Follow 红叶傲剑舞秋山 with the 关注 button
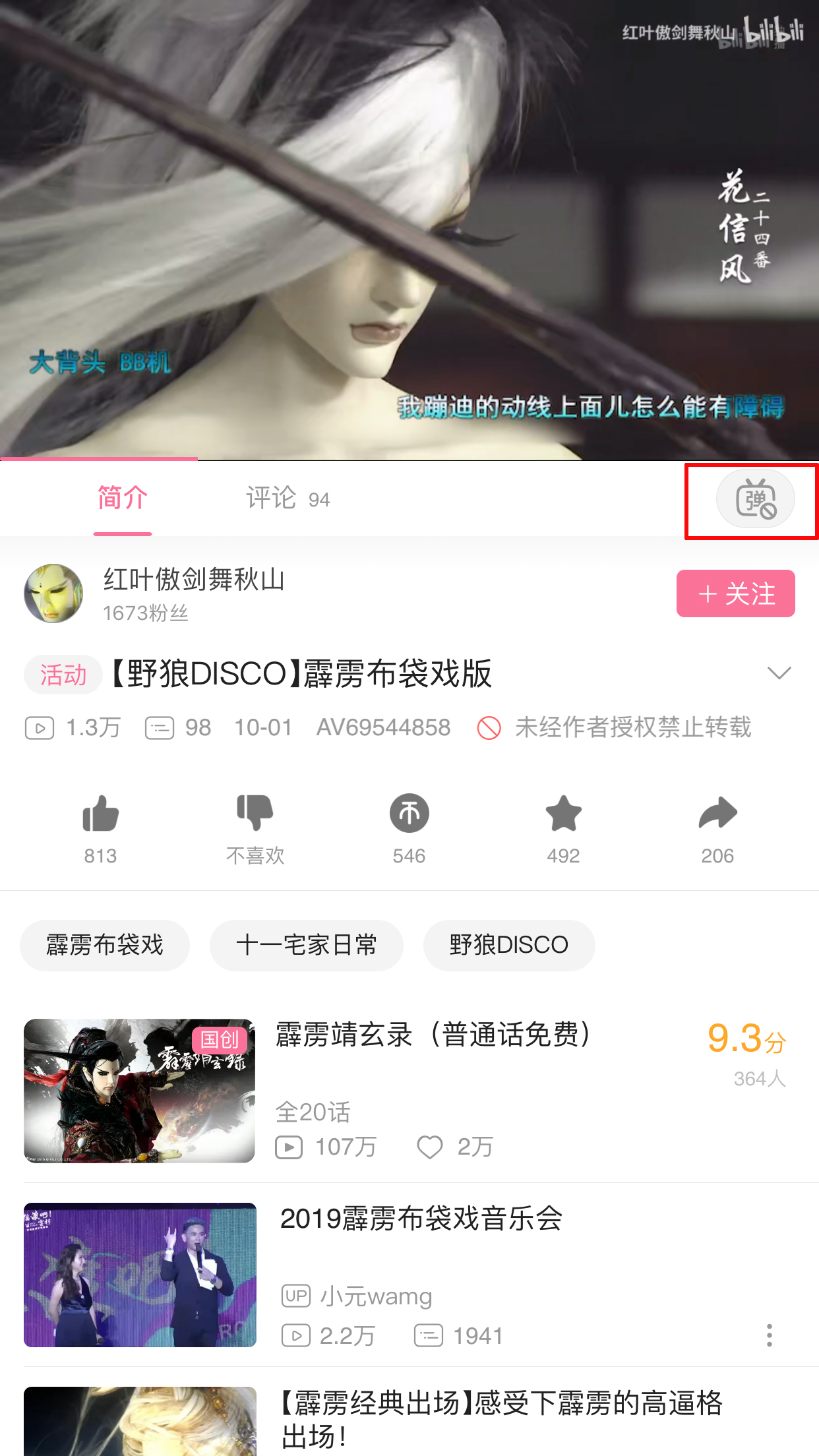 735,593
